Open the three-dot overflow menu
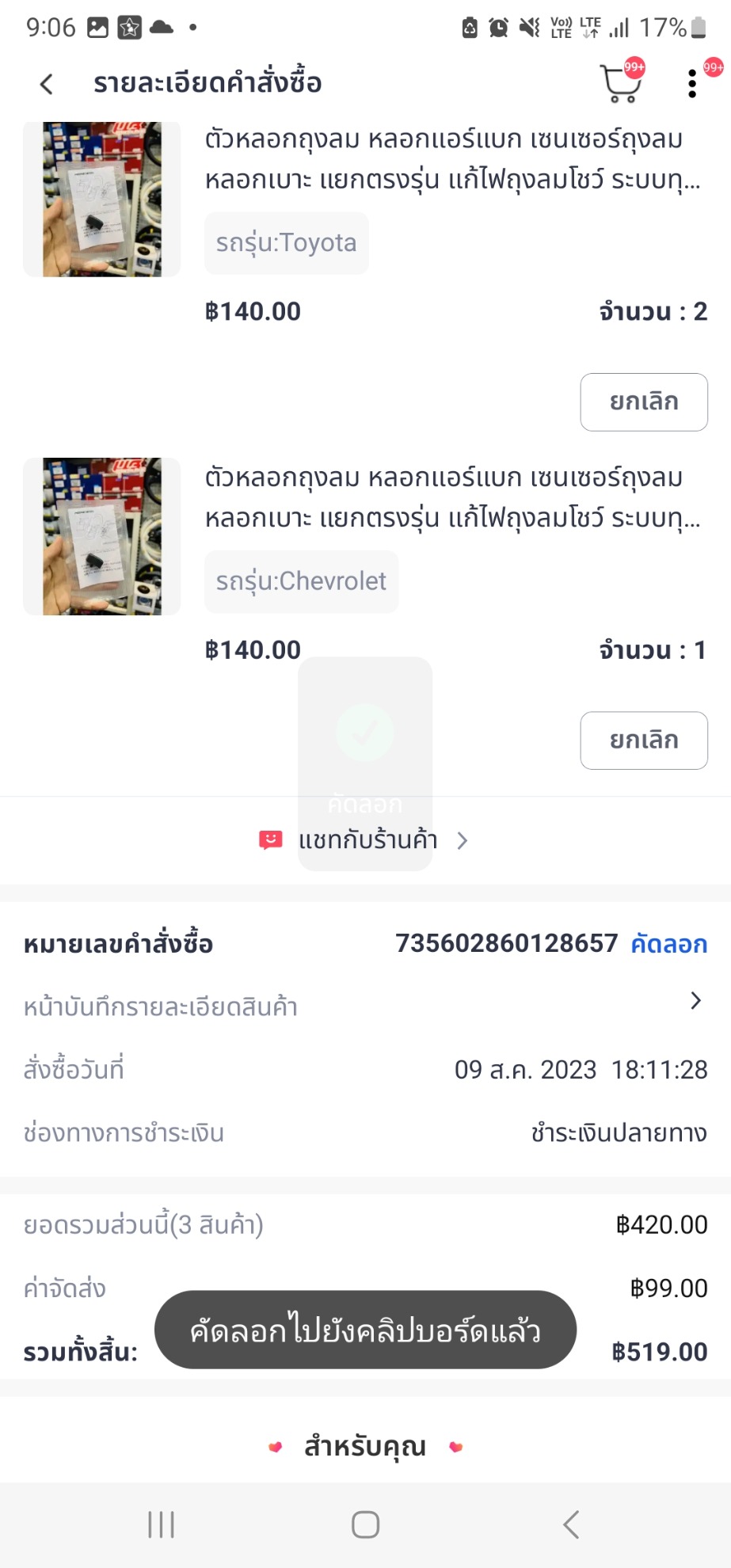 coord(692,84)
